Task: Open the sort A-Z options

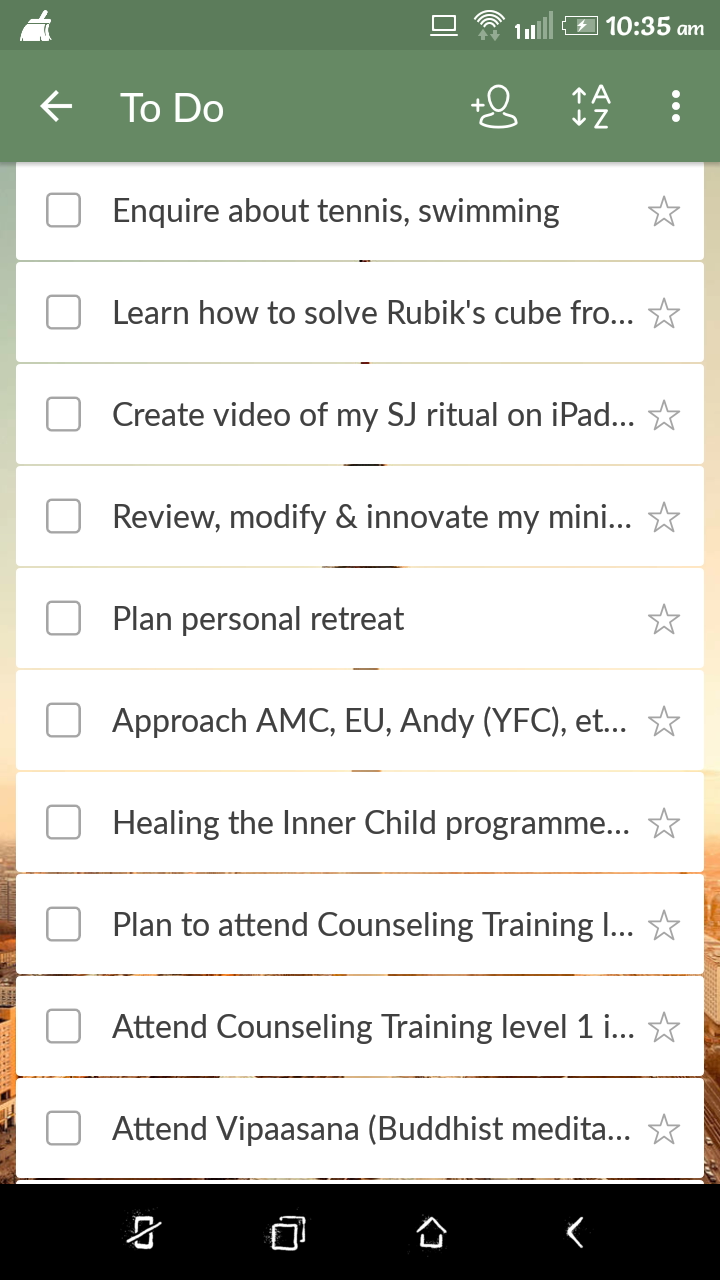Action: coord(590,107)
